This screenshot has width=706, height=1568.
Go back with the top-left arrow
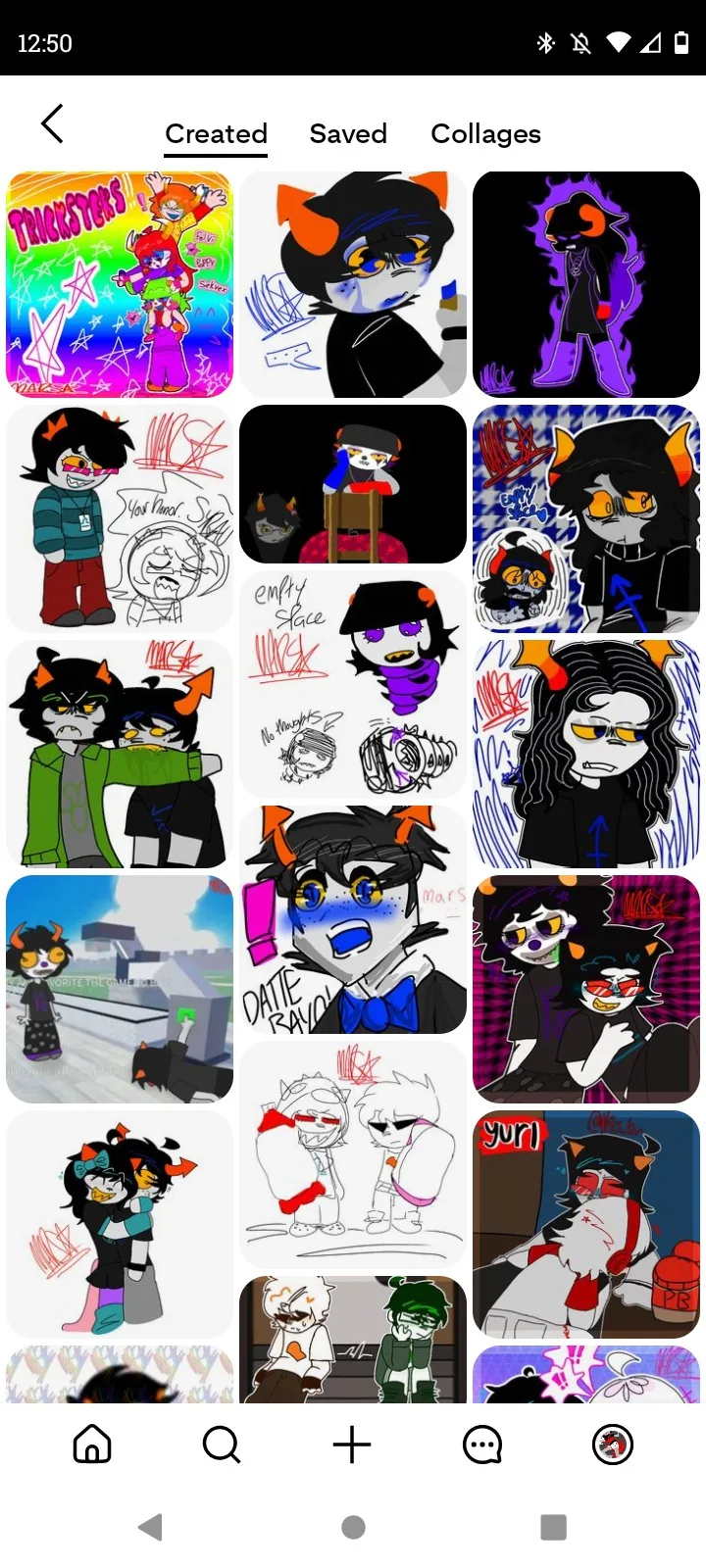(x=53, y=124)
